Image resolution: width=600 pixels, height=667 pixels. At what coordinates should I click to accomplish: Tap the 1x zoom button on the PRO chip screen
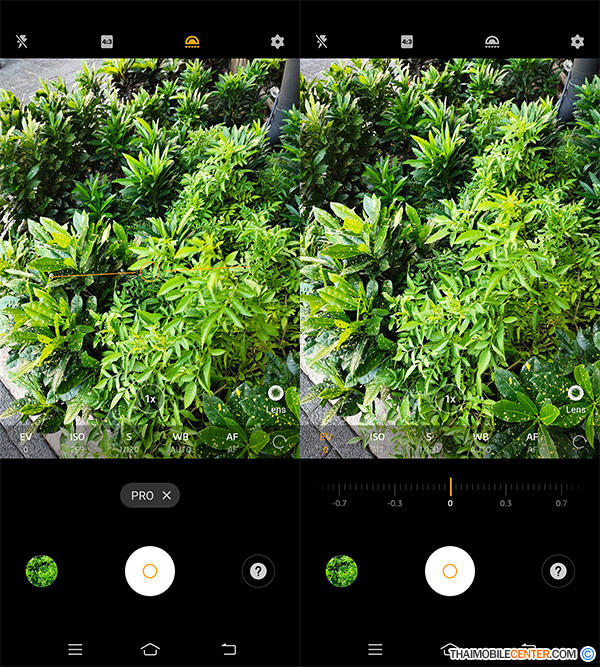pyautogui.click(x=150, y=398)
